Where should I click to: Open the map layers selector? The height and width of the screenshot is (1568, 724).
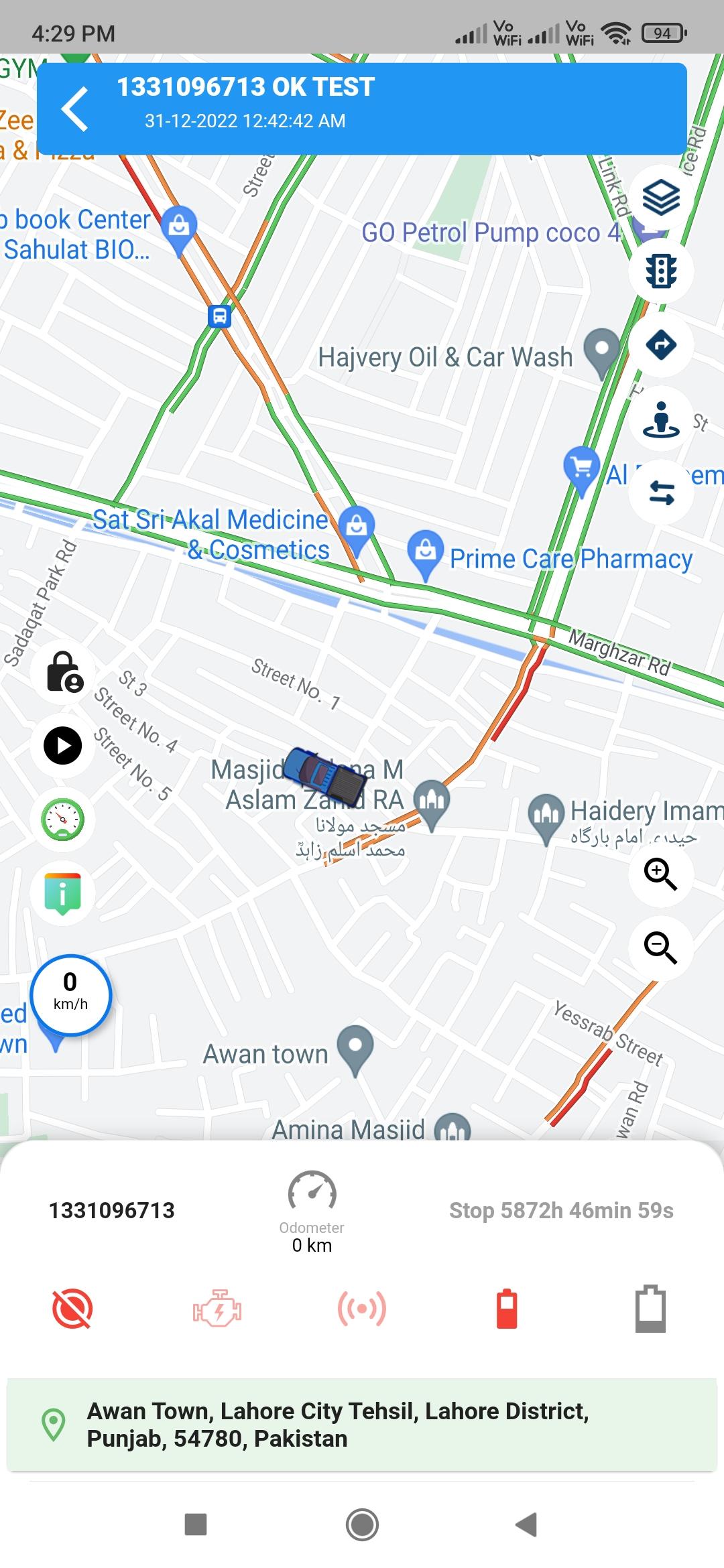point(661,198)
